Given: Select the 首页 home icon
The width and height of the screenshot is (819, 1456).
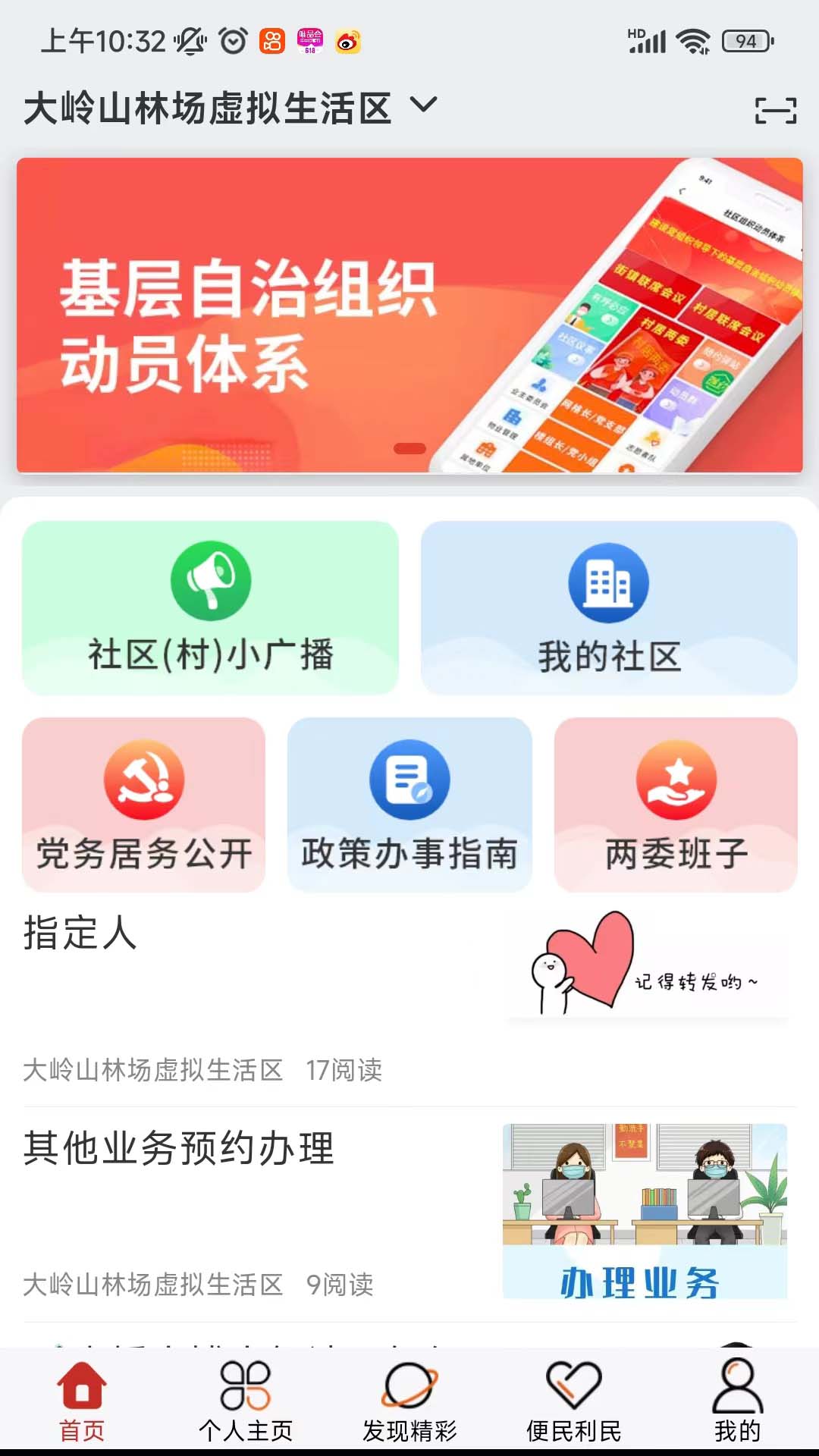Looking at the screenshot, I should (81, 1388).
